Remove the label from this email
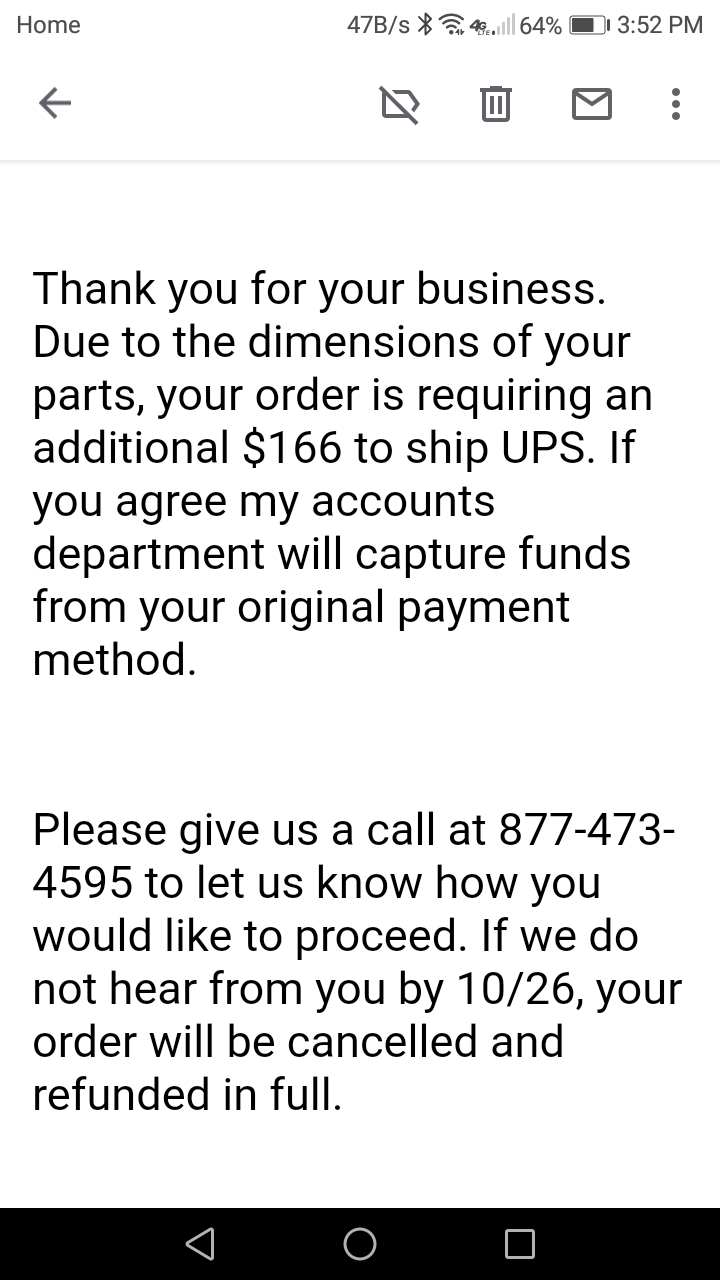Viewport: 720px width, 1280px height. click(x=400, y=103)
